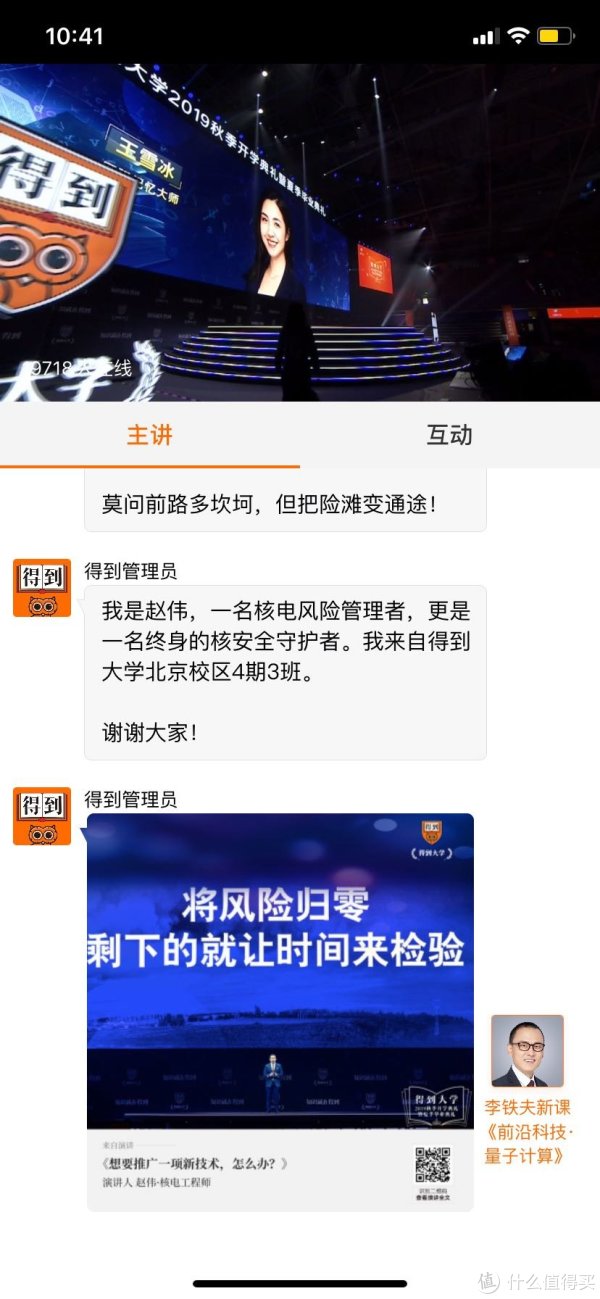
Task: Switch to the 互动 tab
Action: click(x=449, y=436)
